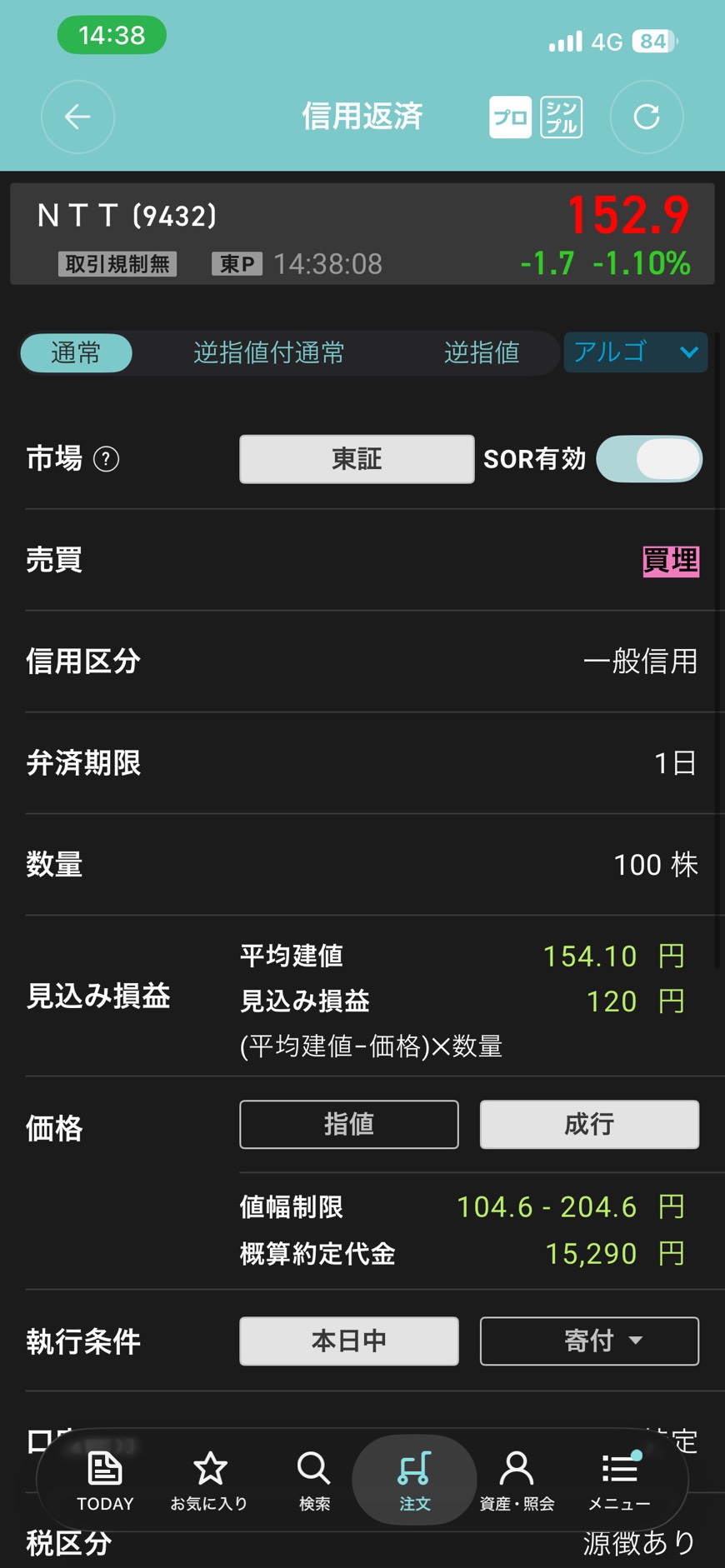
Task: Select the 逆指値 order tab
Action: pos(481,352)
